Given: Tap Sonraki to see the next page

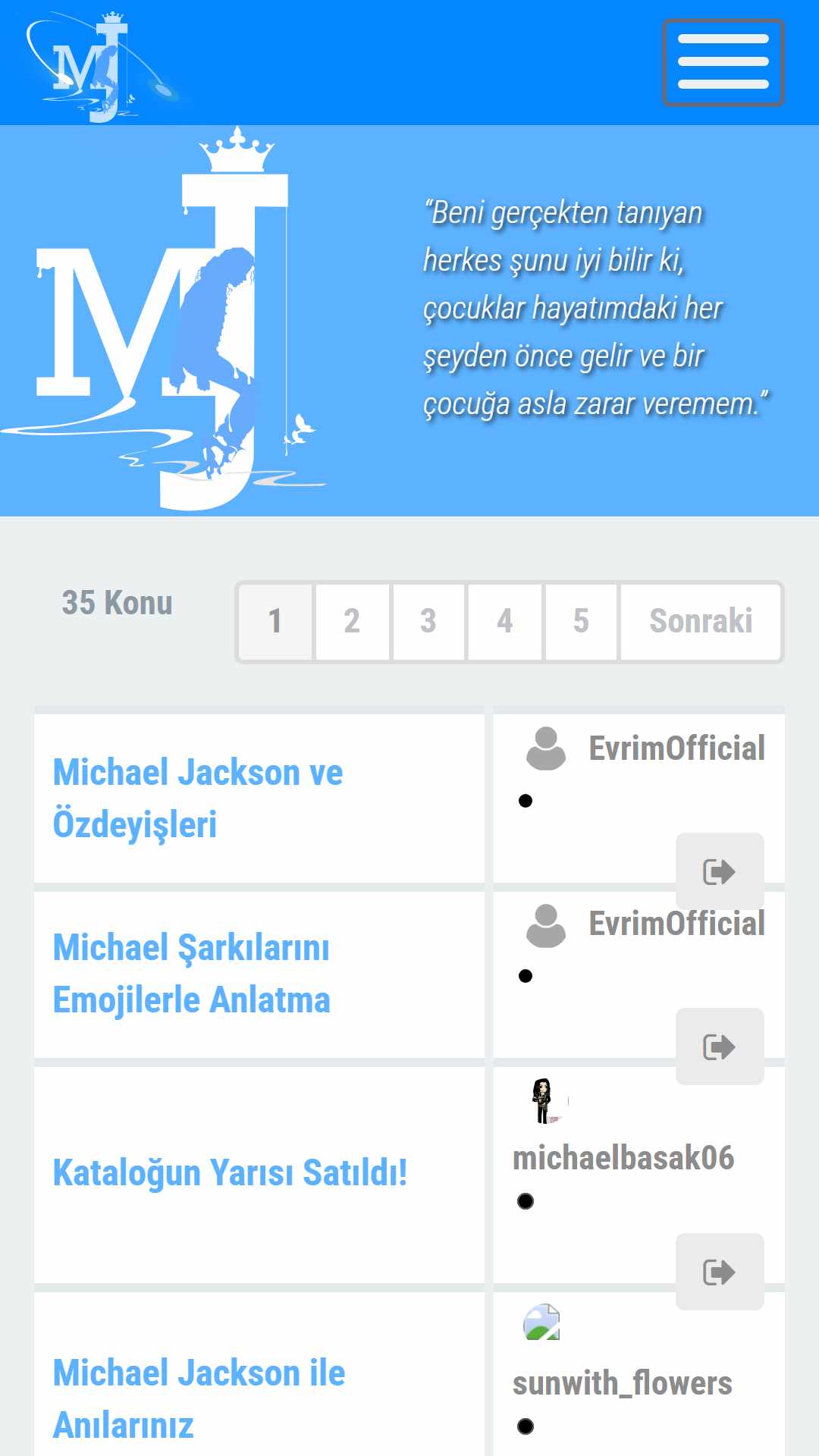Looking at the screenshot, I should click(701, 621).
